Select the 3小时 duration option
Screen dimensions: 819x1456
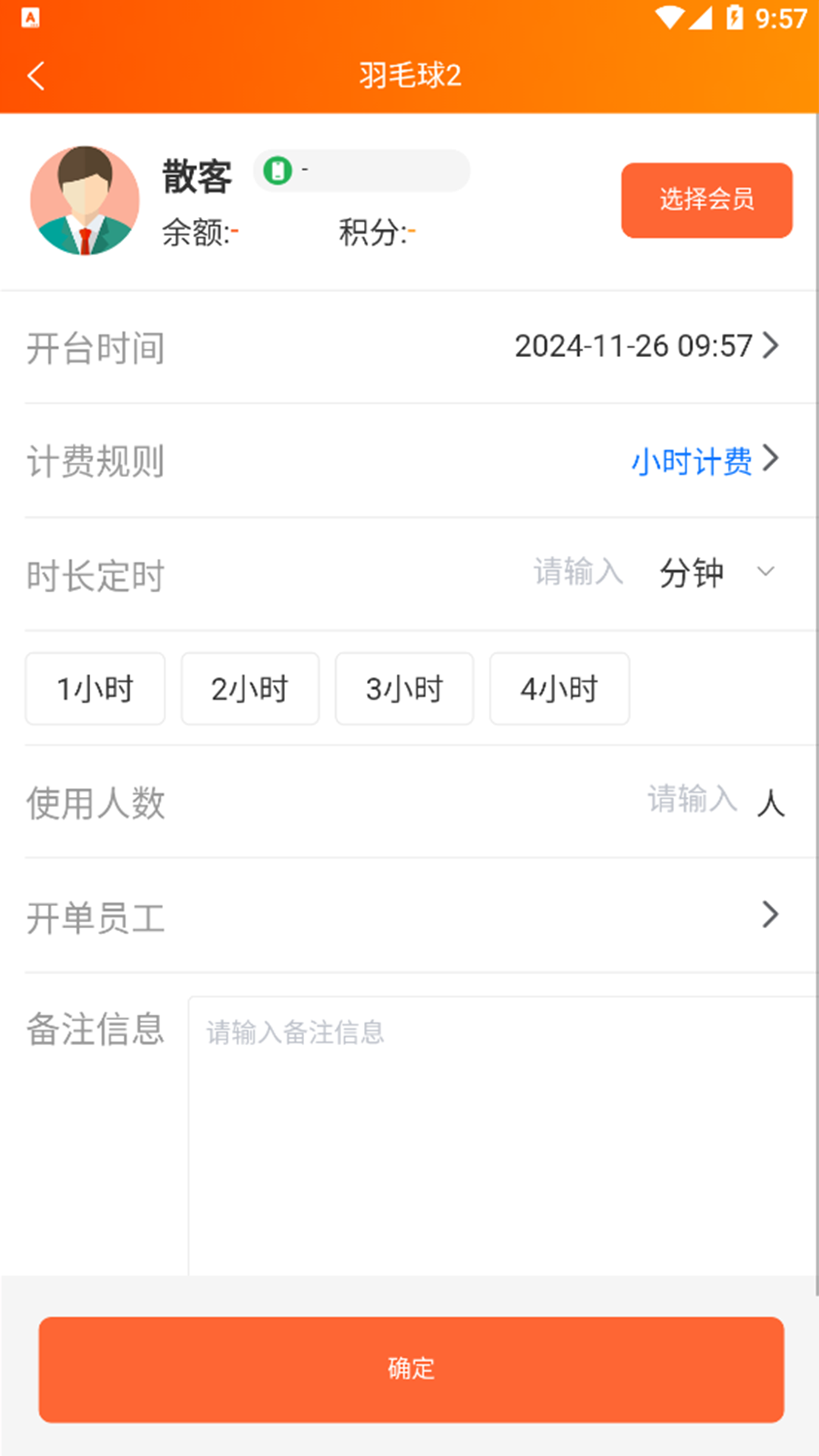click(404, 689)
